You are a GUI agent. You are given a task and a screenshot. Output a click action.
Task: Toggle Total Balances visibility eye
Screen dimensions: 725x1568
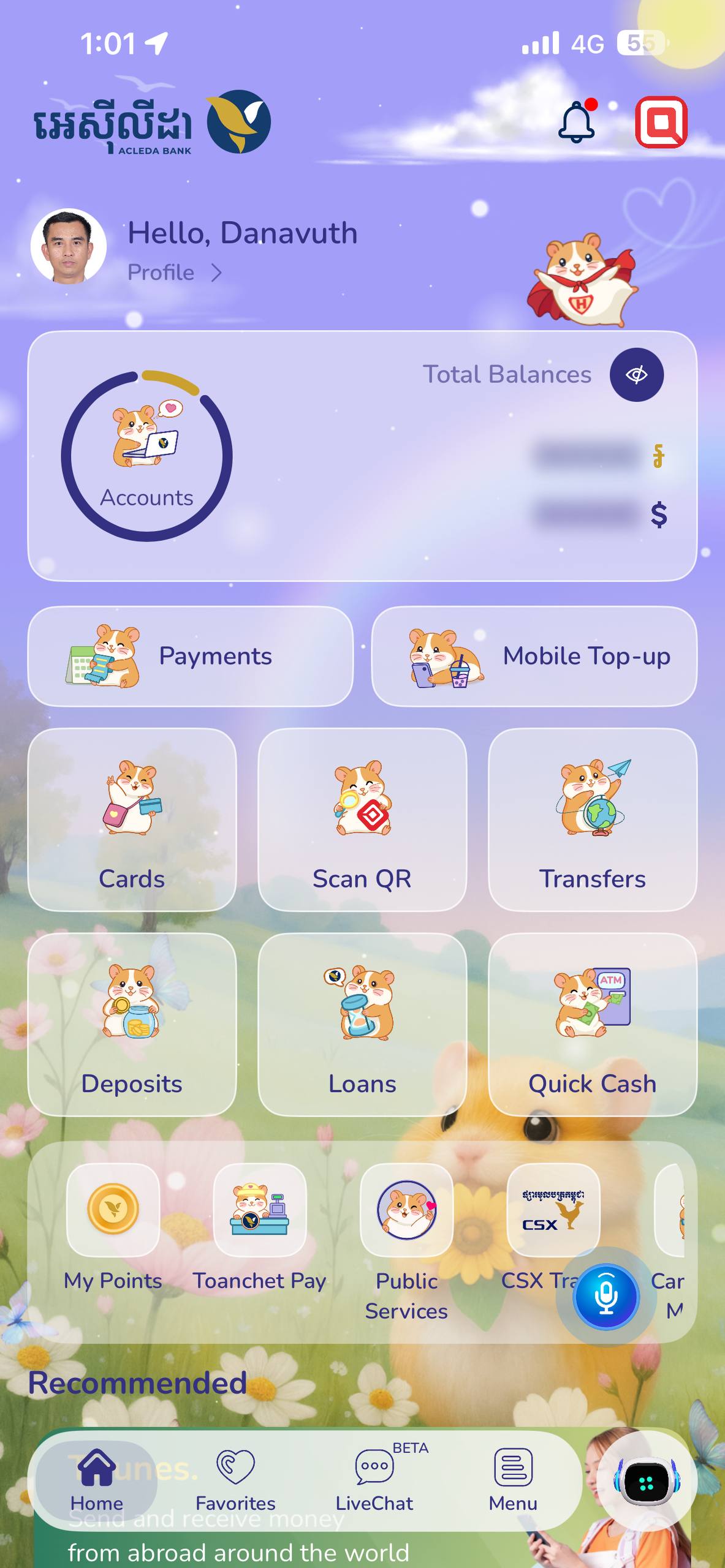click(636, 375)
